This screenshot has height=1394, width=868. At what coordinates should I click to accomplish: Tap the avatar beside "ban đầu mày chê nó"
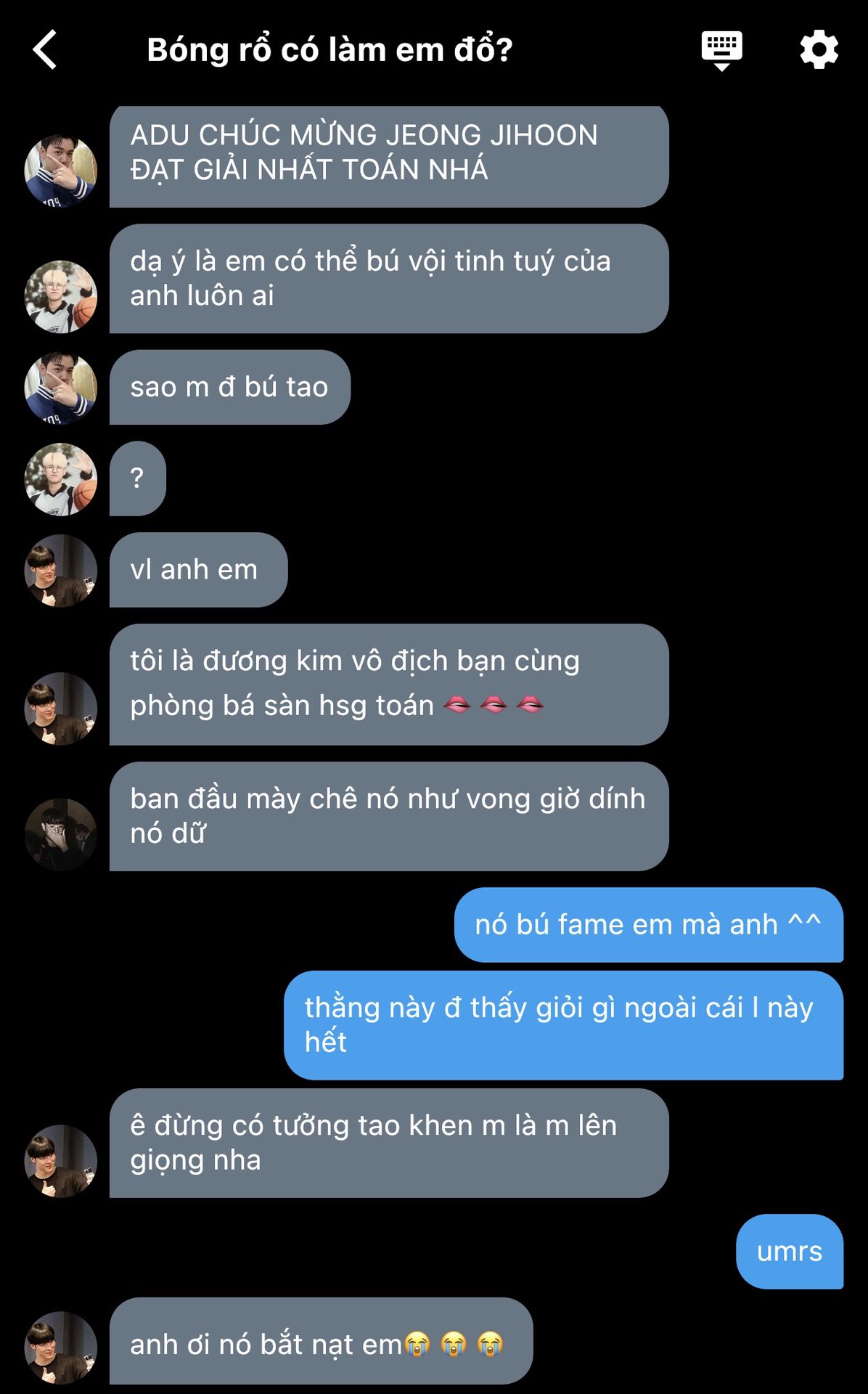click(x=61, y=834)
